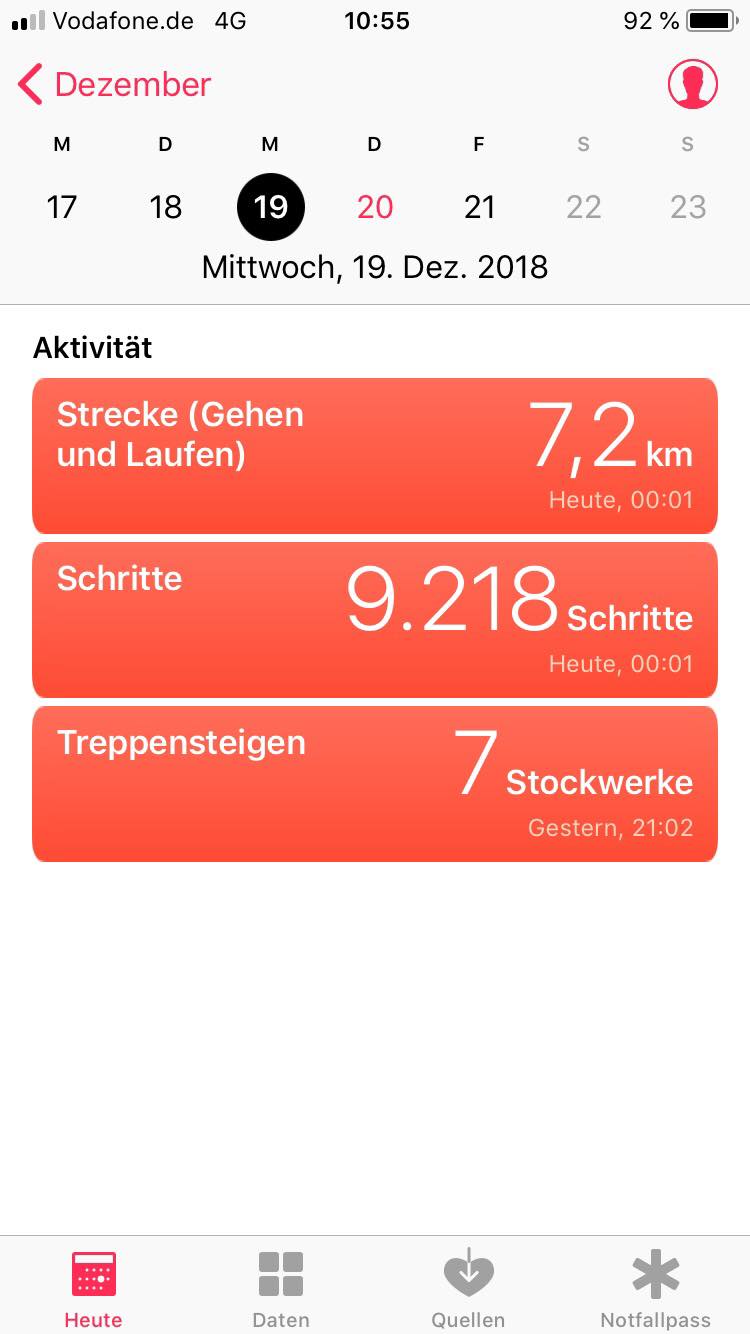Select day 17 in the week strip
Screen dimensions: 750x1334
62,207
